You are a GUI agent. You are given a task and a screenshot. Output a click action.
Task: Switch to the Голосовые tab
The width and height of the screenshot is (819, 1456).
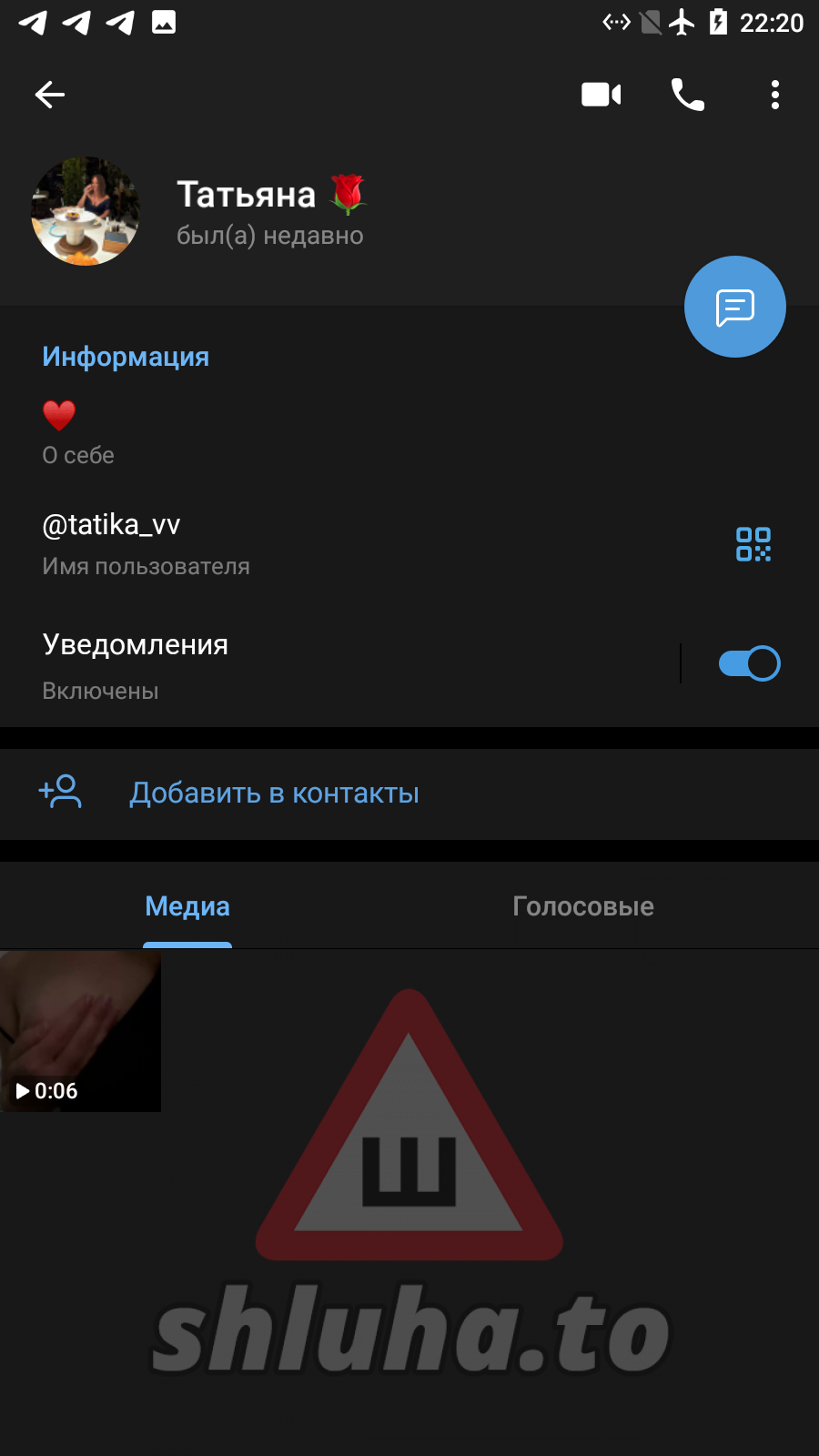coord(583,906)
